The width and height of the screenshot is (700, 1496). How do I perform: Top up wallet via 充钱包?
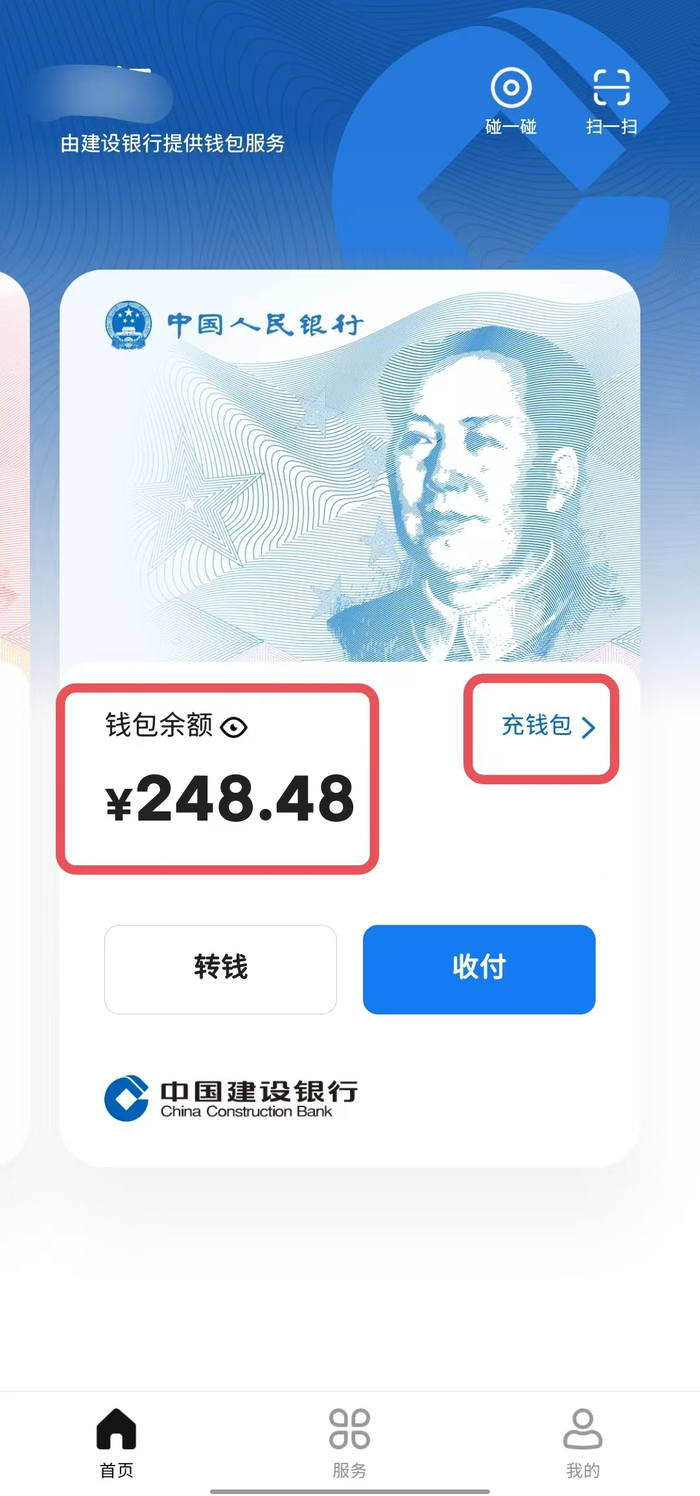[x=547, y=726]
